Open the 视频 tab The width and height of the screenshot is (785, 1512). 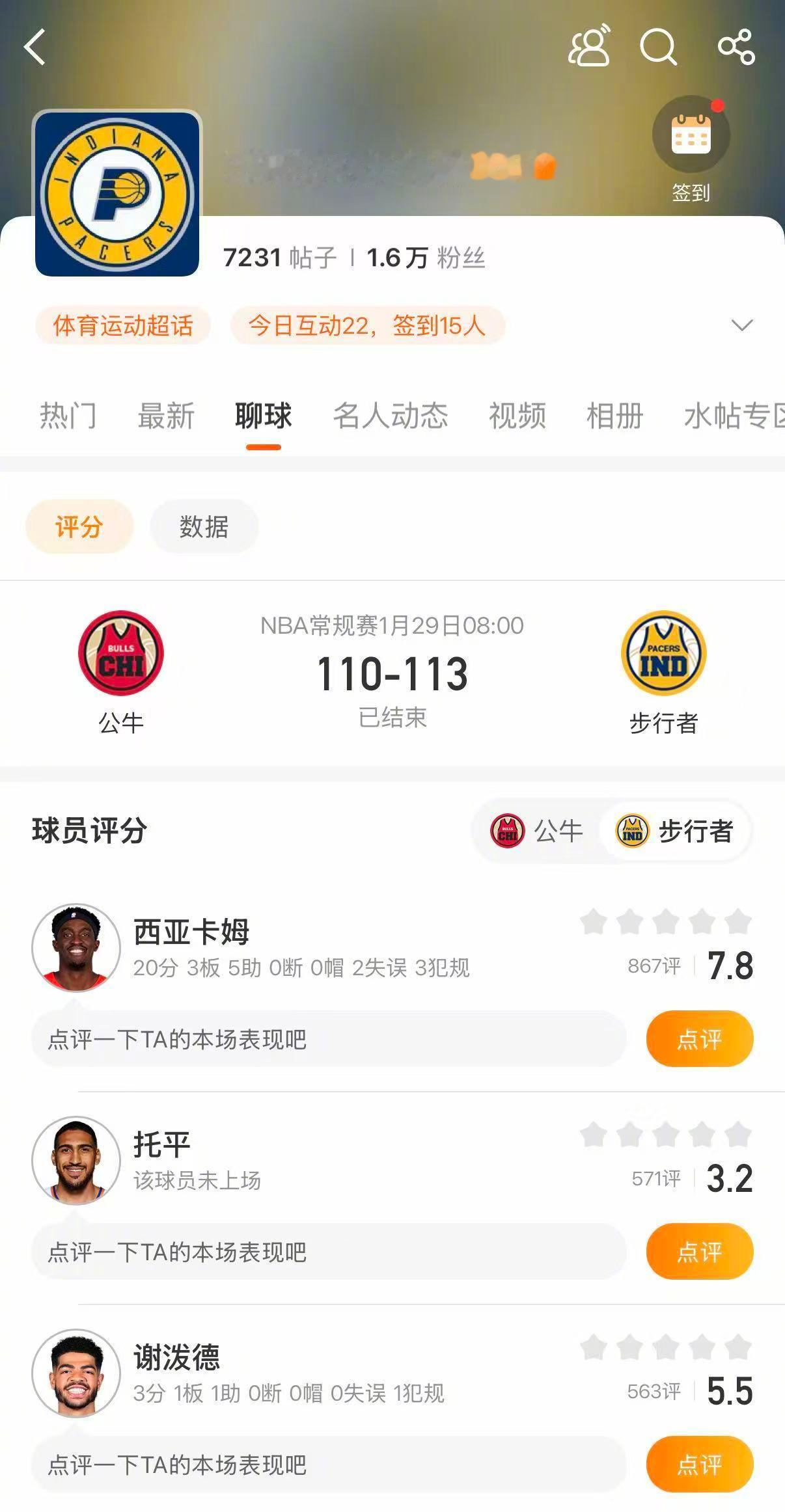click(516, 416)
